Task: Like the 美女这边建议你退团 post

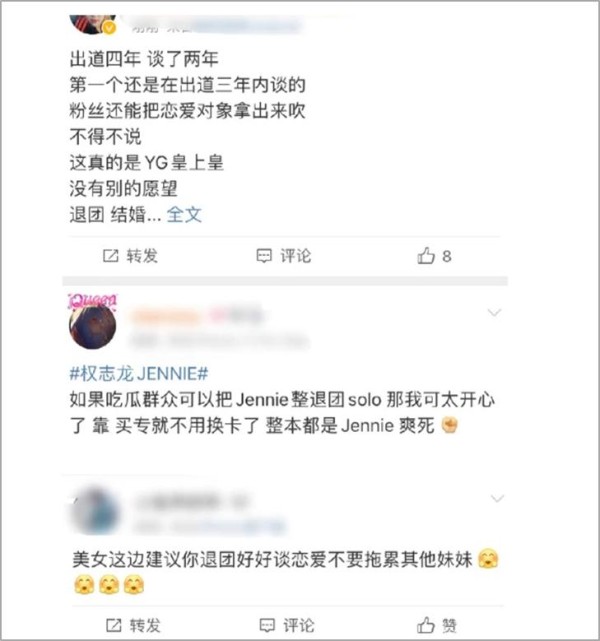Action: click(435, 625)
